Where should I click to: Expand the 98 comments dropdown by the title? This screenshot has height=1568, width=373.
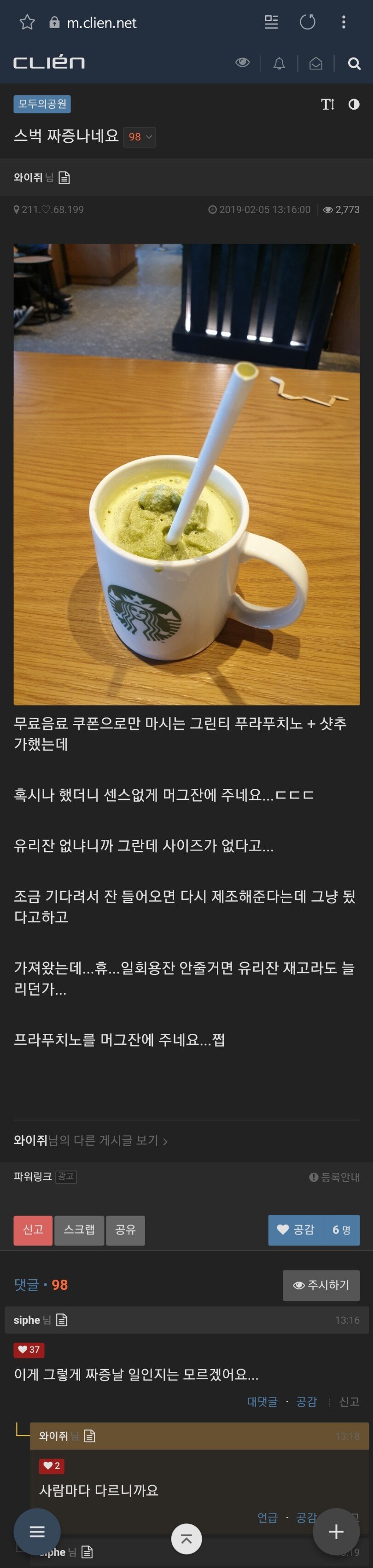pyautogui.click(x=140, y=137)
